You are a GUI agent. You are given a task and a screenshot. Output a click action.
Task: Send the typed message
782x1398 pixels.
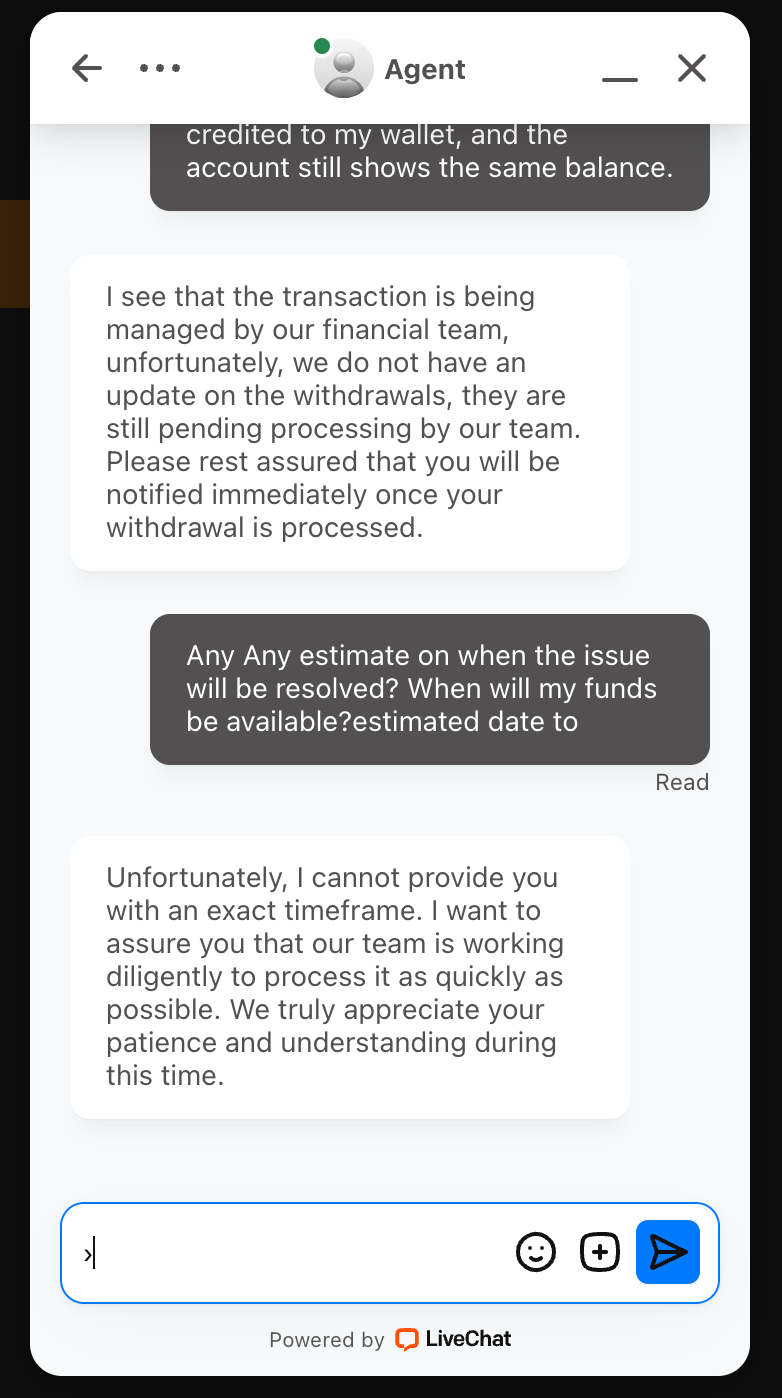pos(668,1252)
